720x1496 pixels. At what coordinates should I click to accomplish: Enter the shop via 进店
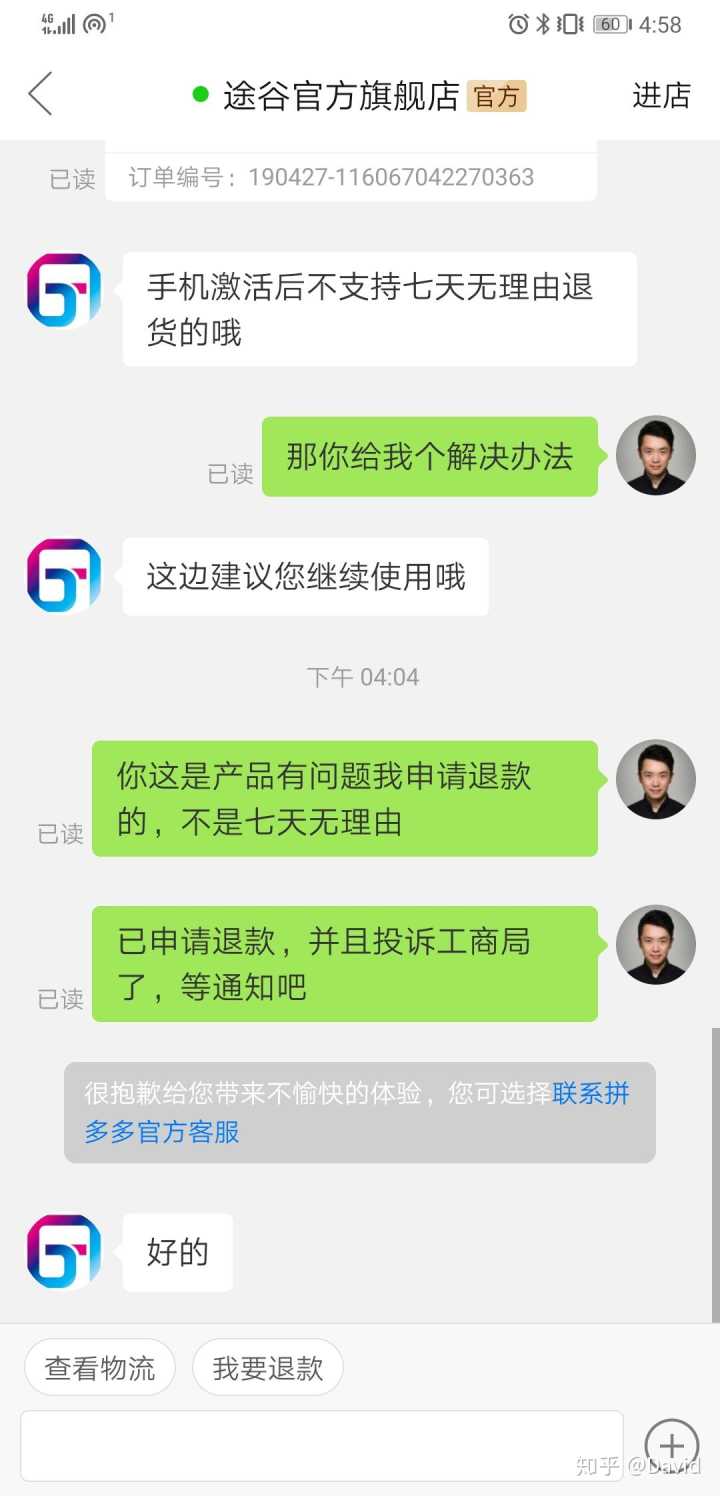tap(661, 95)
